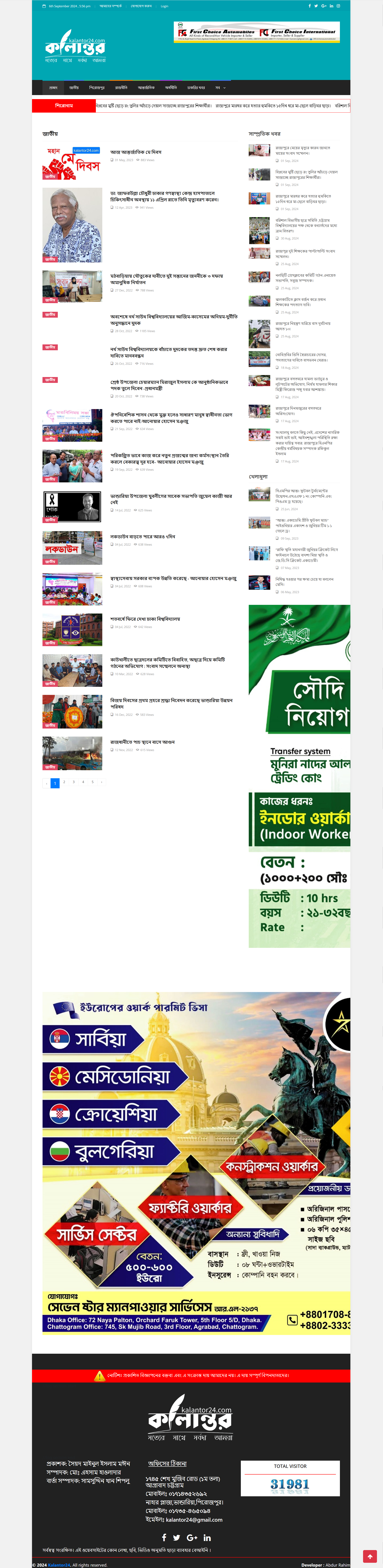The width and height of the screenshot is (383, 1568).
Task: Switch to the জাতীয় menu item
Action: pyautogui.click(x=74, y=88)
